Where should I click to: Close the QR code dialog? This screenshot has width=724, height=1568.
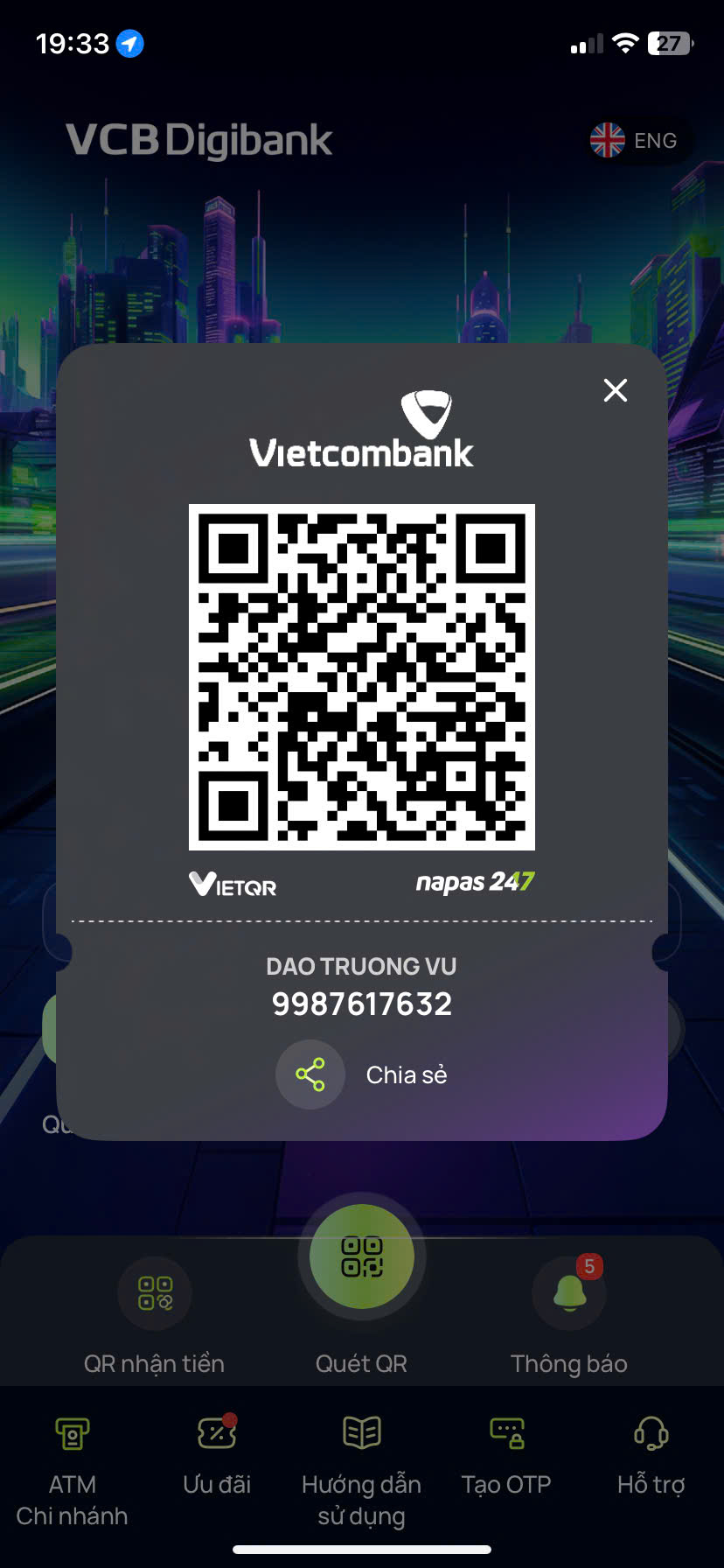coord(616,390)
